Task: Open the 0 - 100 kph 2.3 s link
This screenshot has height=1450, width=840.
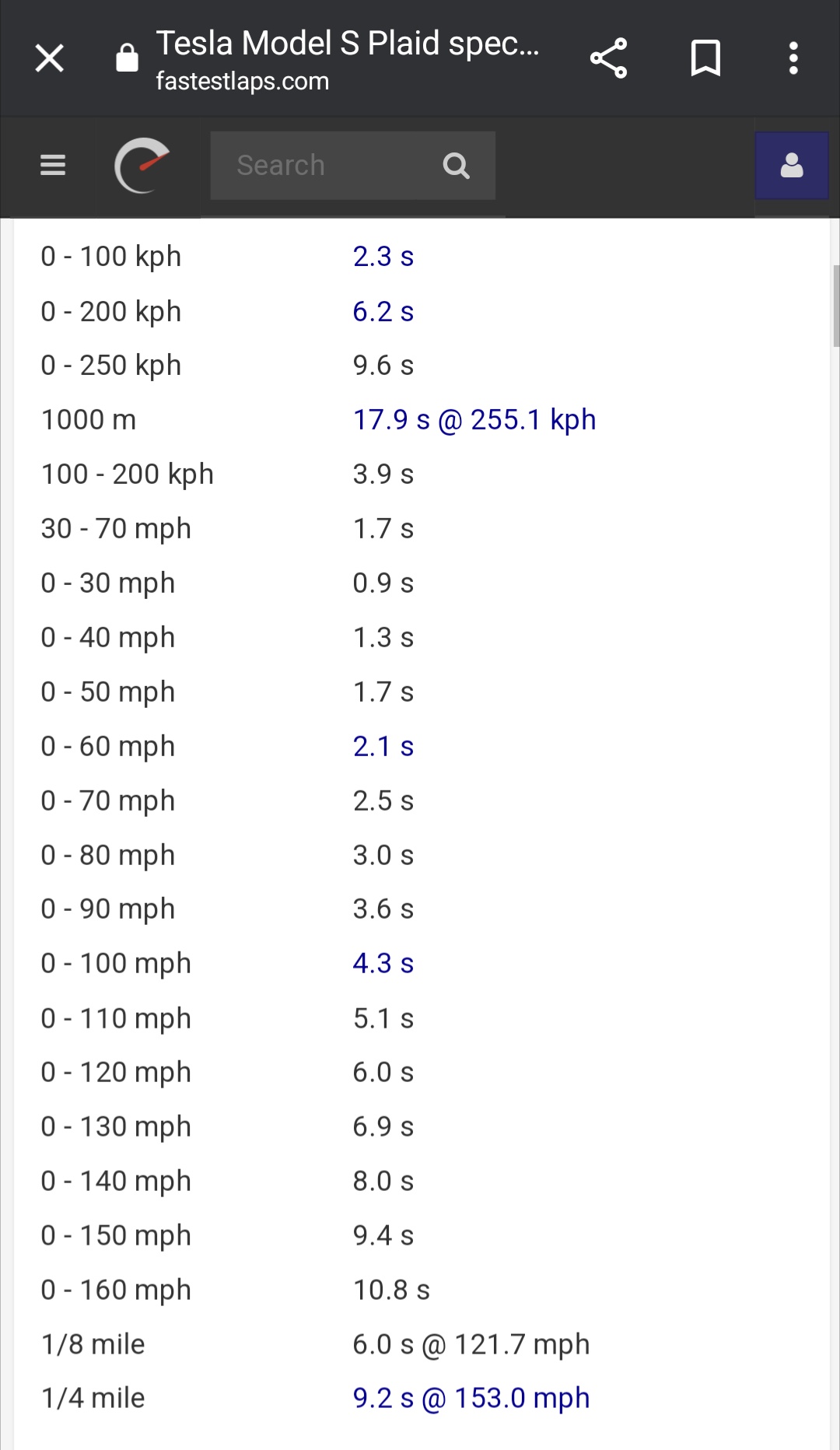Action: 383,257
